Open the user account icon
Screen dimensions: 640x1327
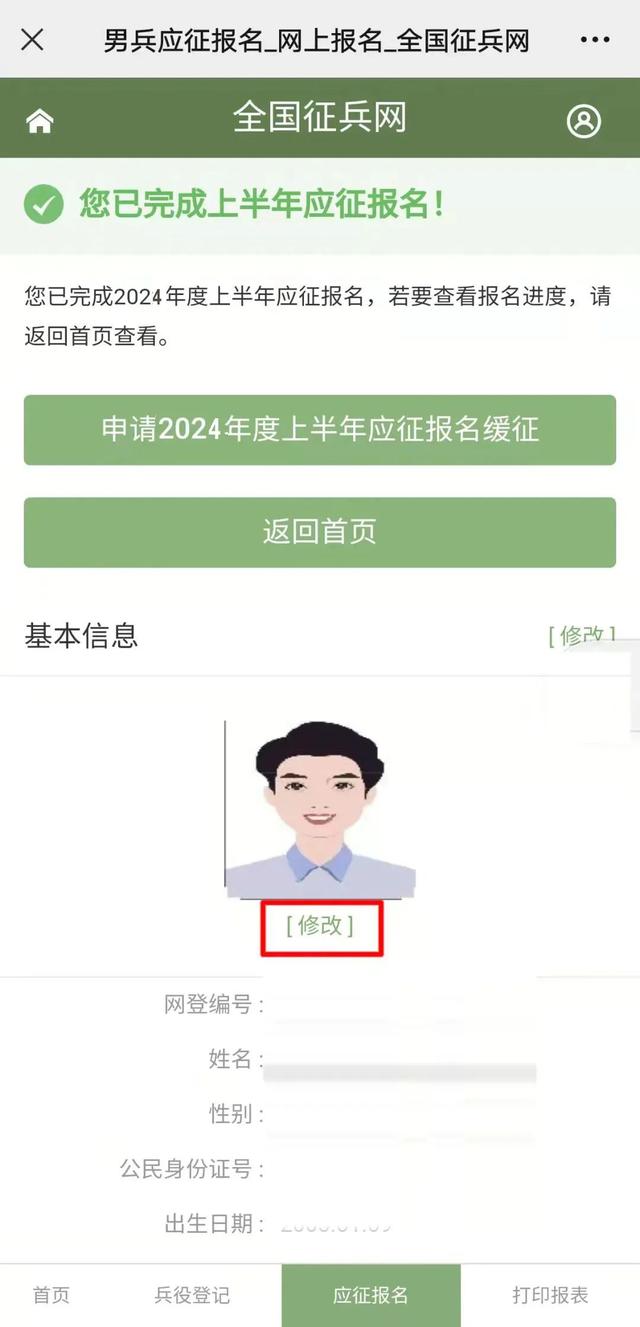[584, 121]
